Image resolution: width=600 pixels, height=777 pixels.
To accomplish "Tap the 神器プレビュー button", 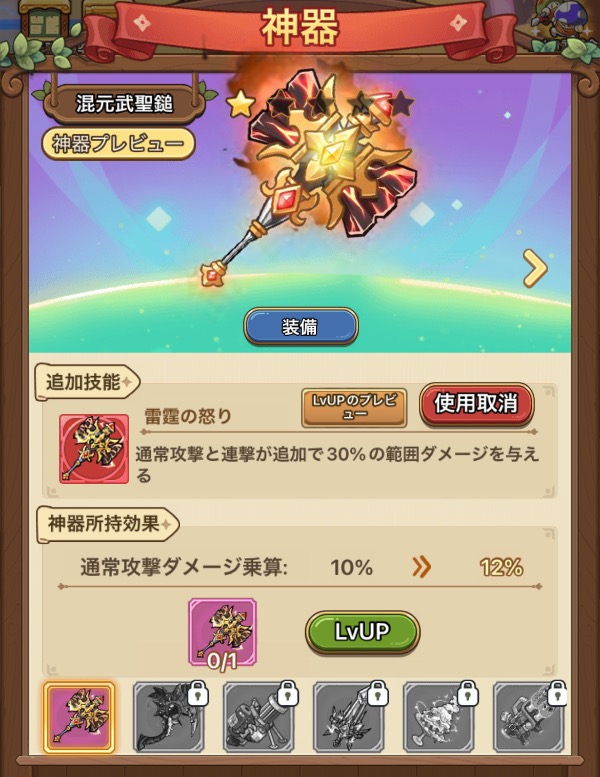I will coord(118,143).
